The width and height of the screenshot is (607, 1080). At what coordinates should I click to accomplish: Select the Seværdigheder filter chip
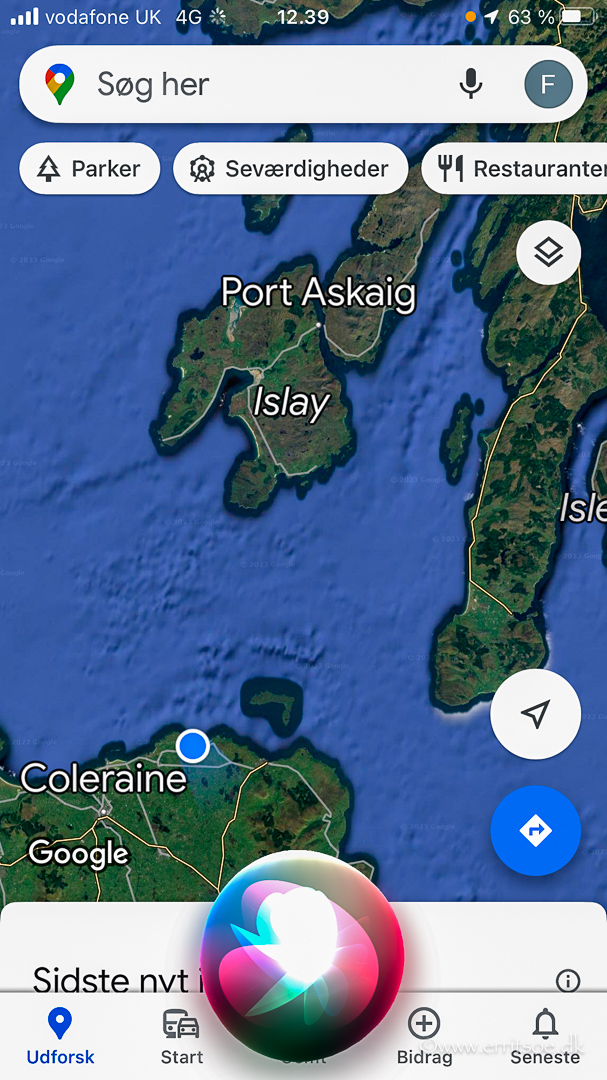point(290,169)
